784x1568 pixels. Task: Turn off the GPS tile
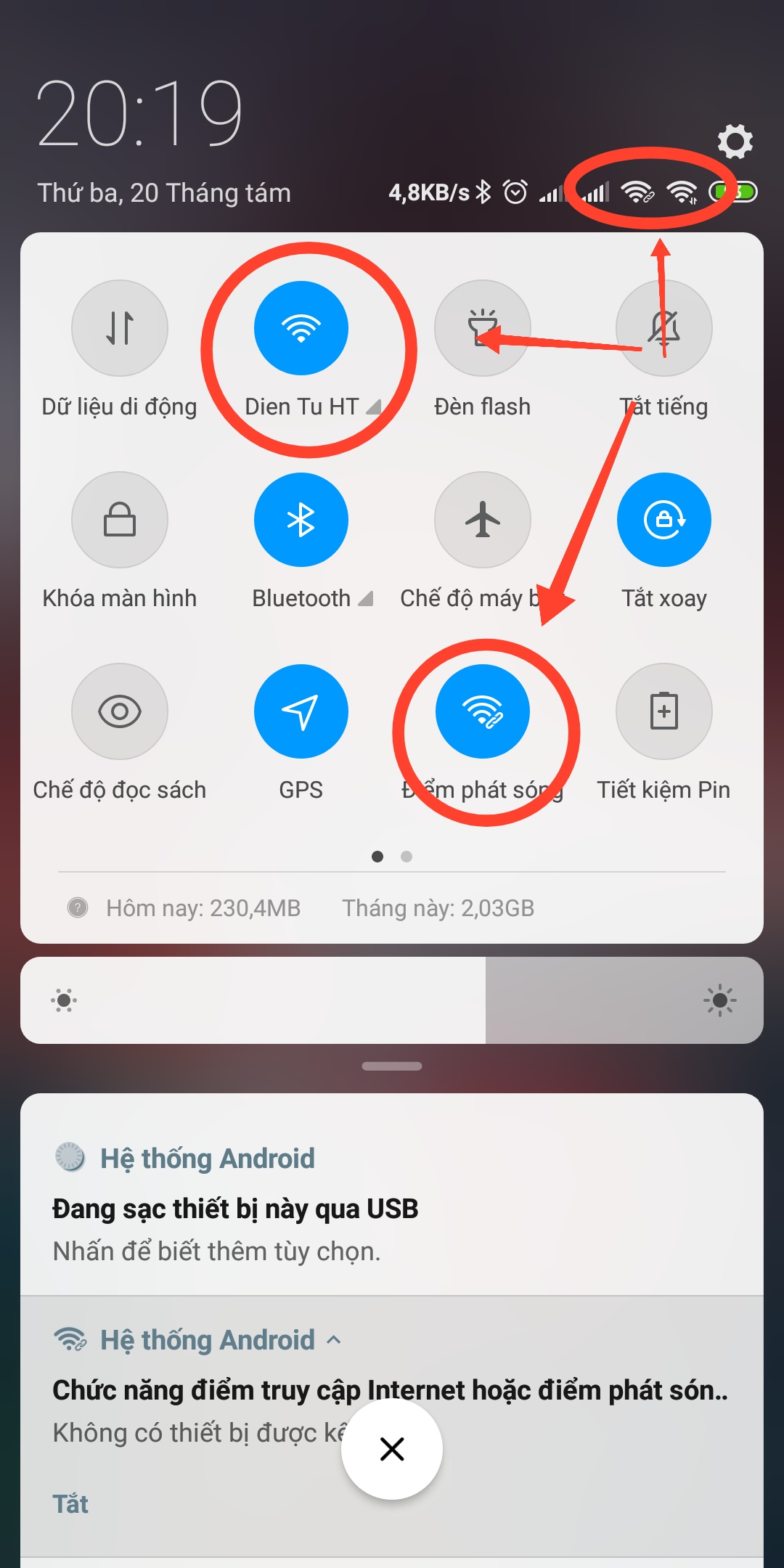[x=301, y=711]
